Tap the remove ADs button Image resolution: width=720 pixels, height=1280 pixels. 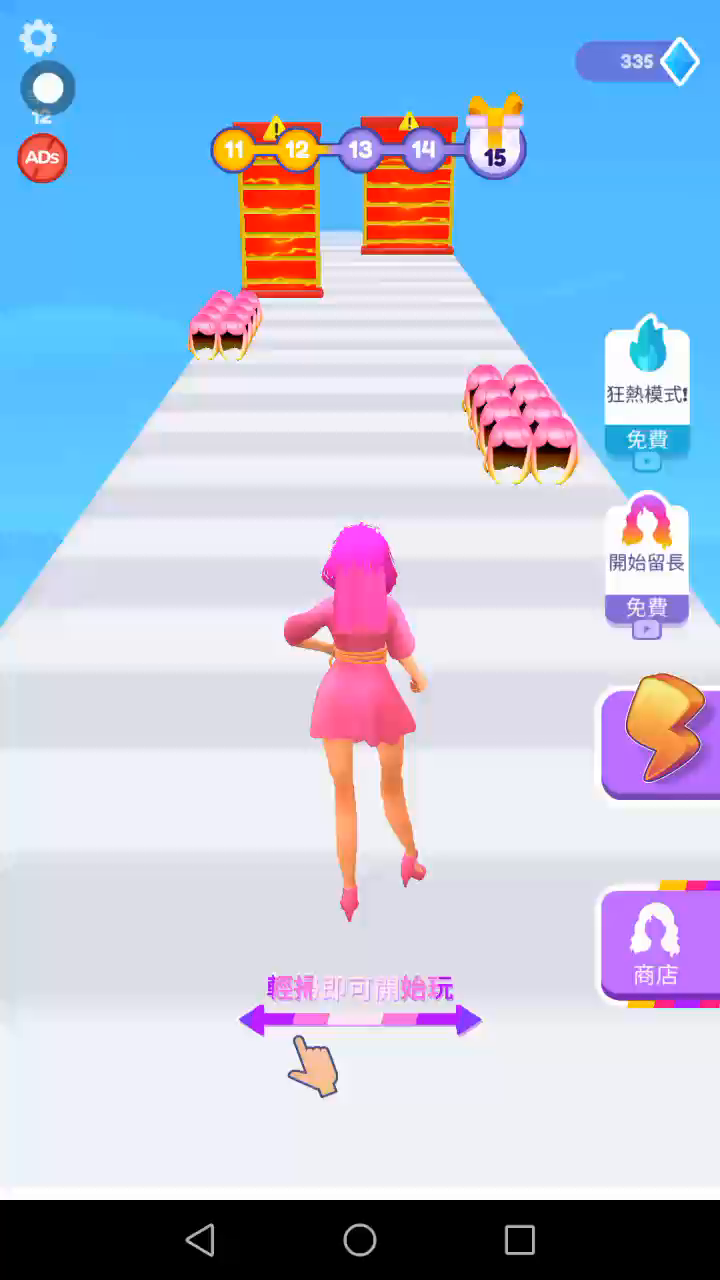click(x=42, y=158)
